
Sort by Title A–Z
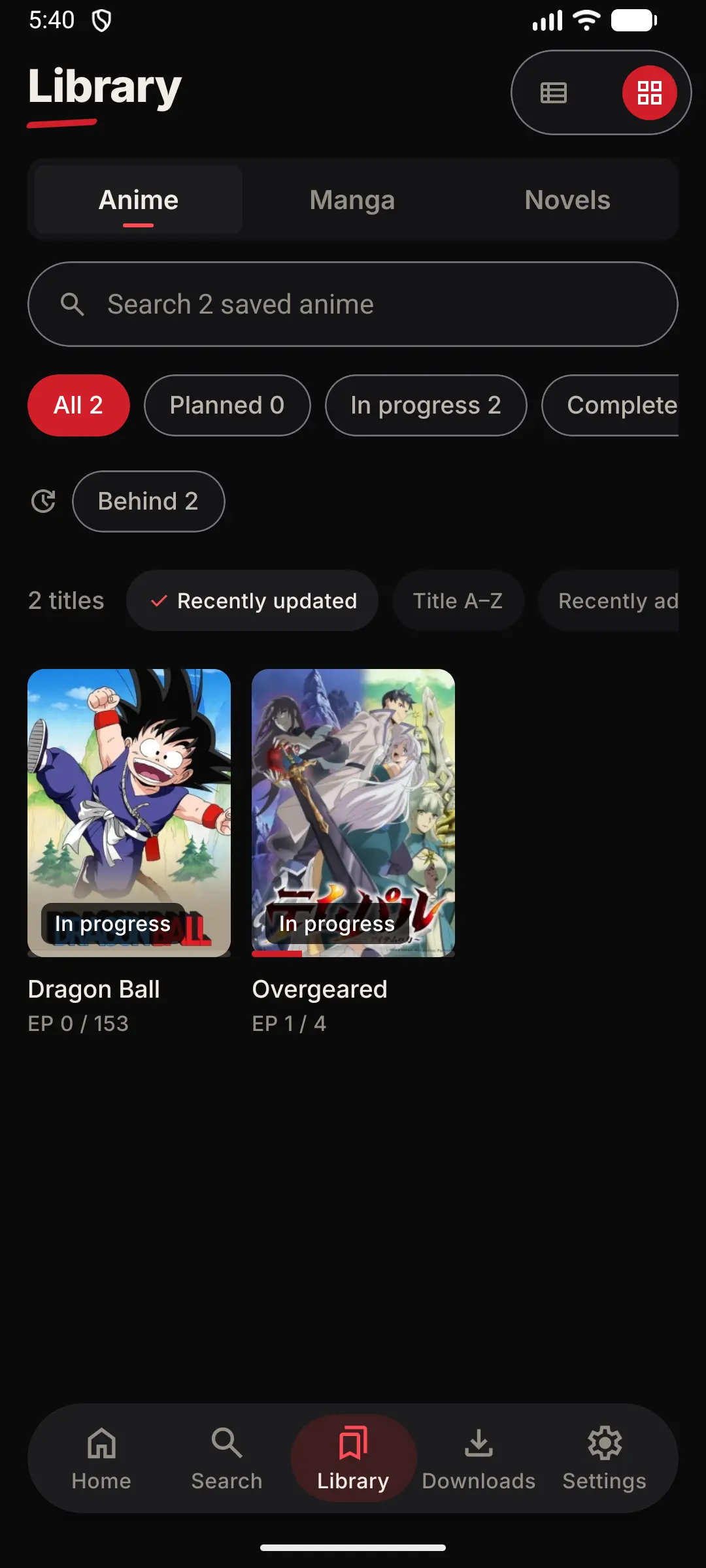458,600
